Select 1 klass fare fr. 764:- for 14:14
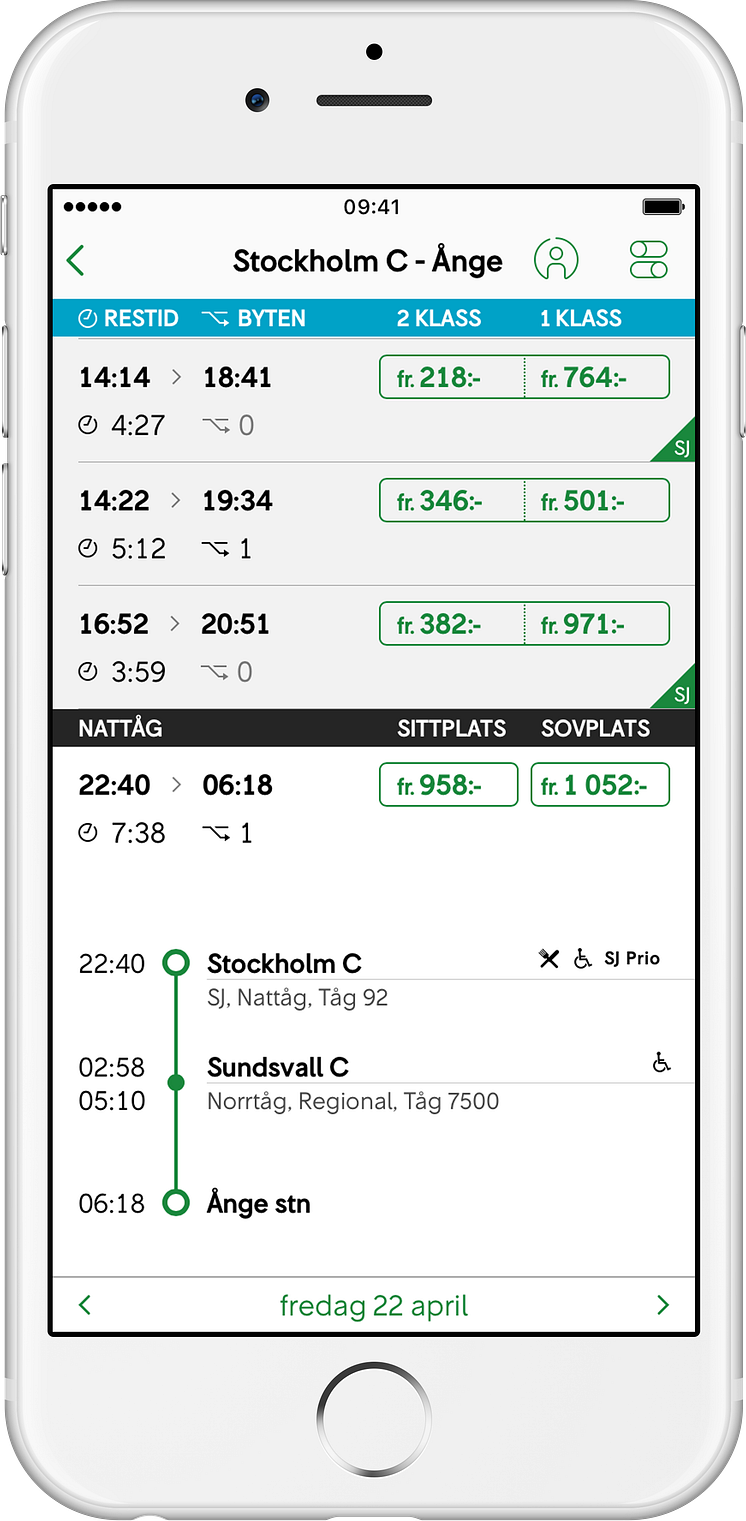Viewport: 746px width, 1521px height. (596, 377)
